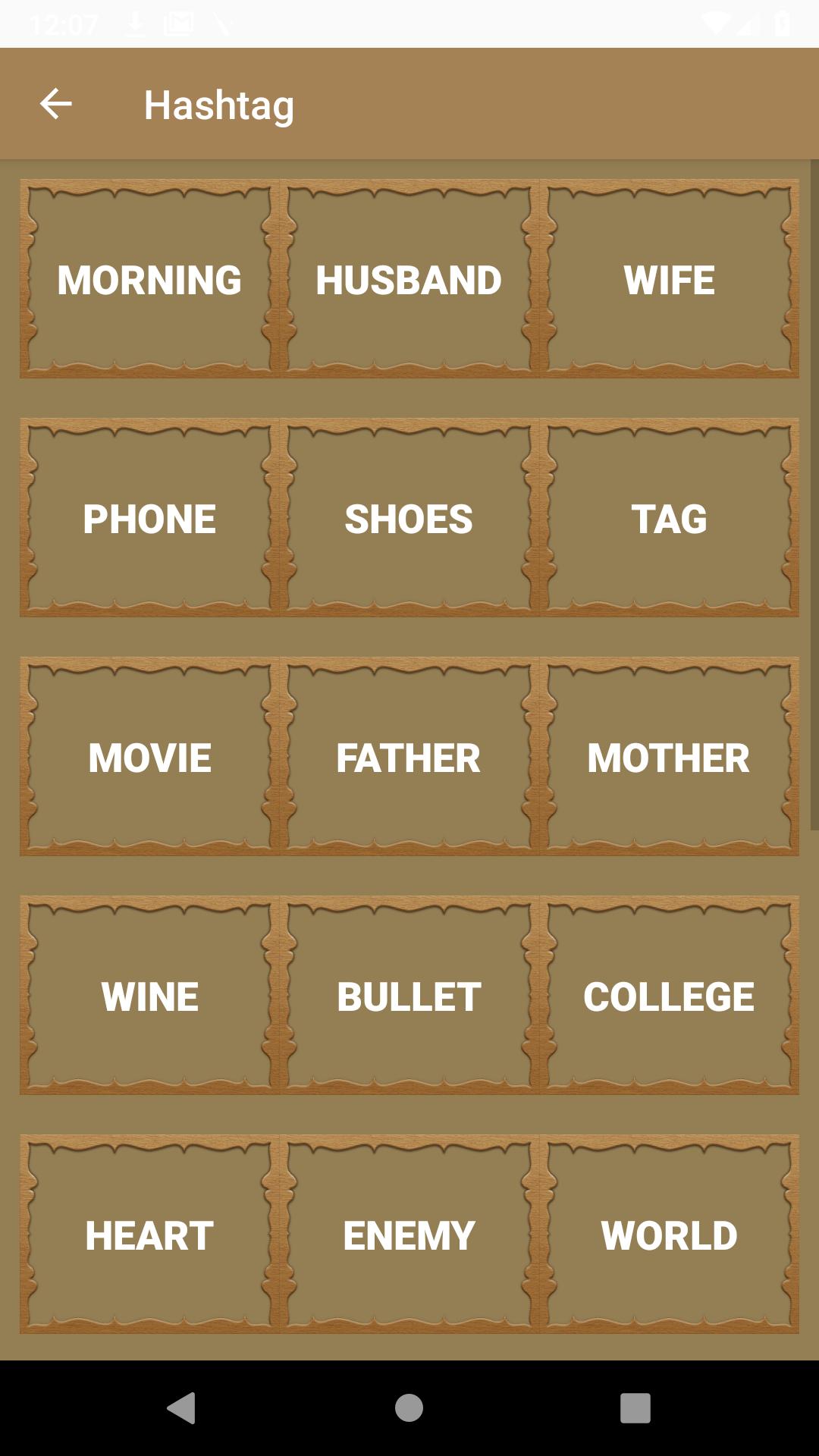Select the HUSBAND hashtag tile
This screenshot has height=1456, width=819.
pos(409,279)
